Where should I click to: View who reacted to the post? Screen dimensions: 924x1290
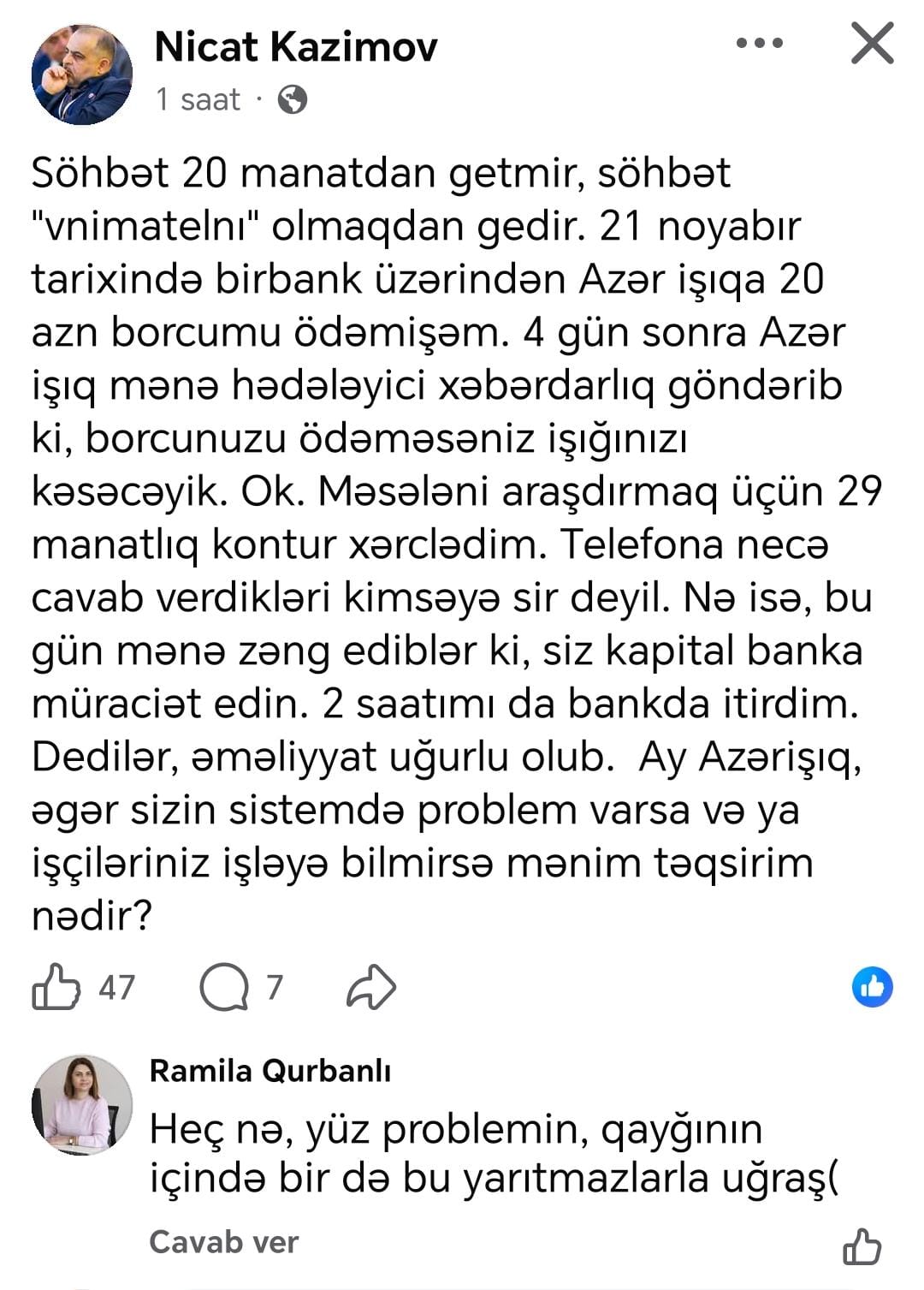[872, 987]
